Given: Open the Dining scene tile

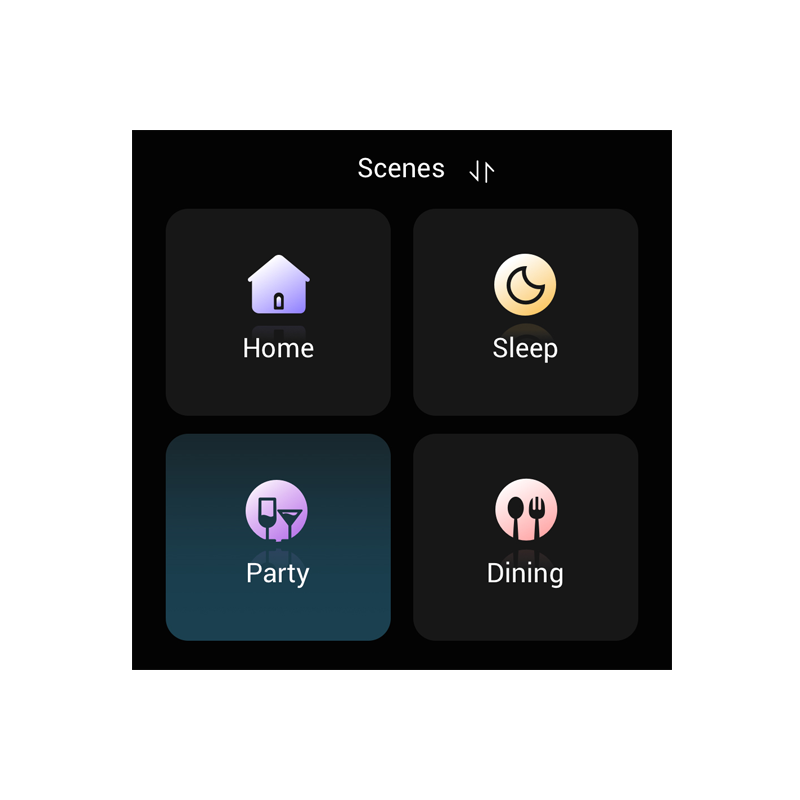Looking at the screenshot, I should (525, 537).
